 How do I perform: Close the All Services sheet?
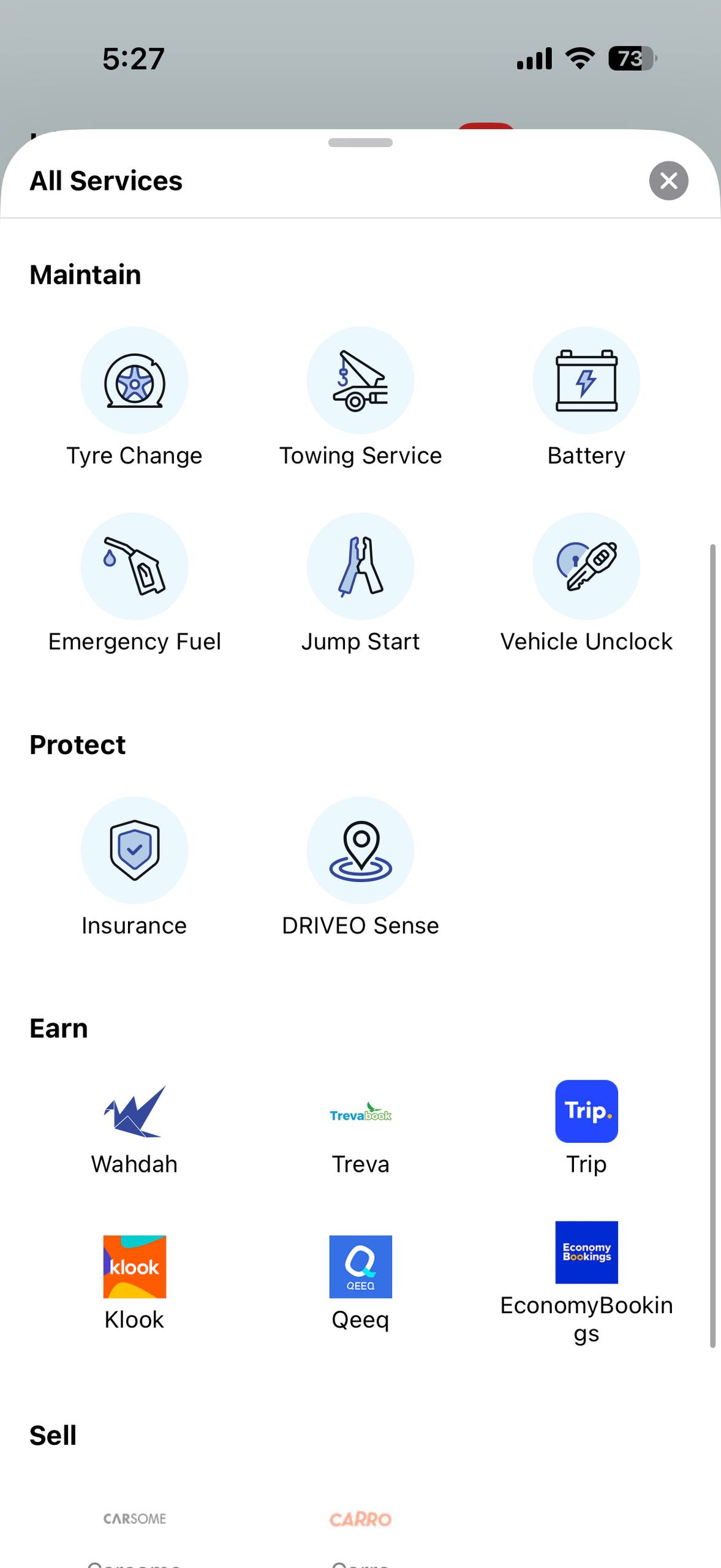tap(668, 181)
